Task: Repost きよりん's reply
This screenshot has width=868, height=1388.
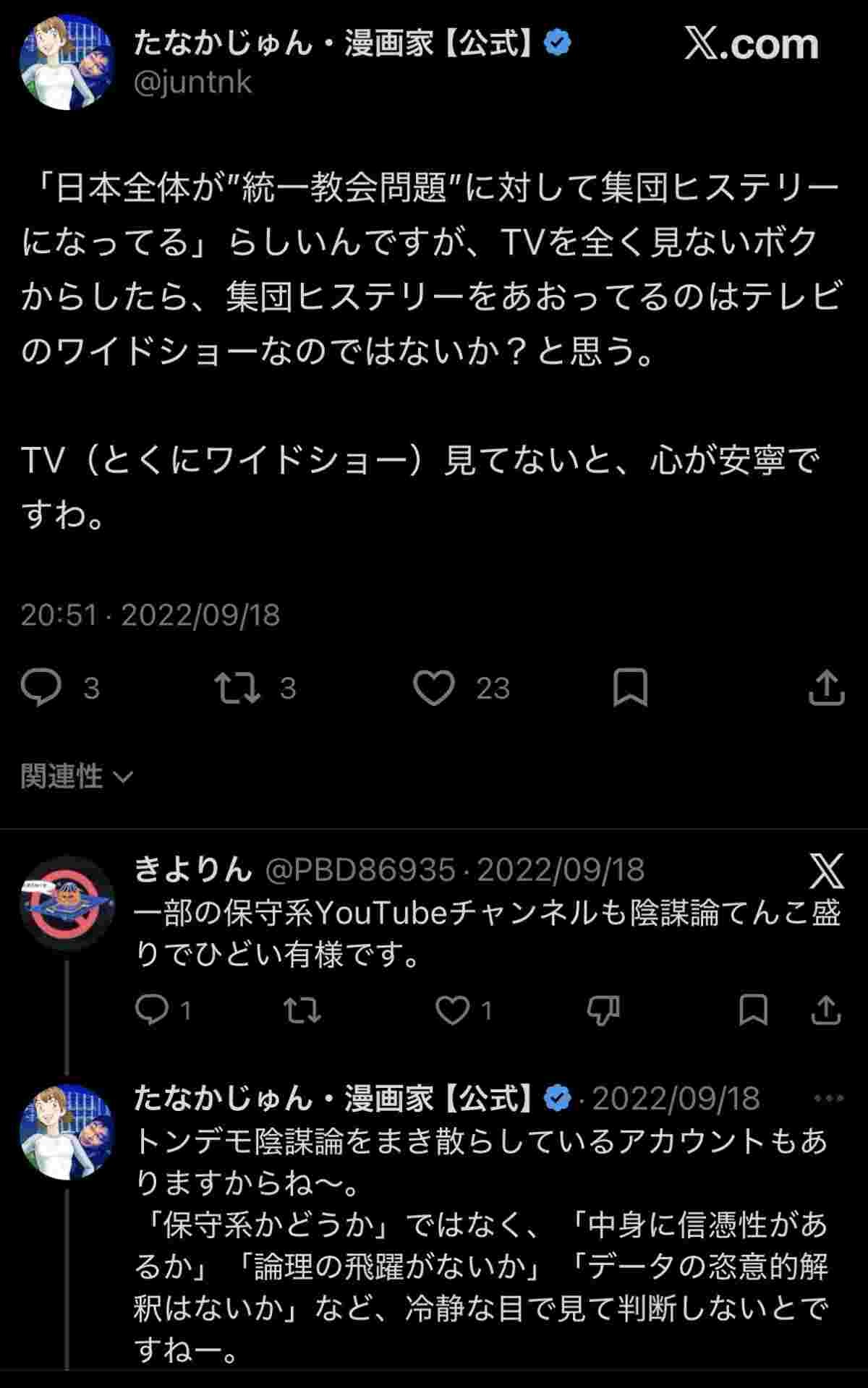Action: click(x=302, y=1010)
